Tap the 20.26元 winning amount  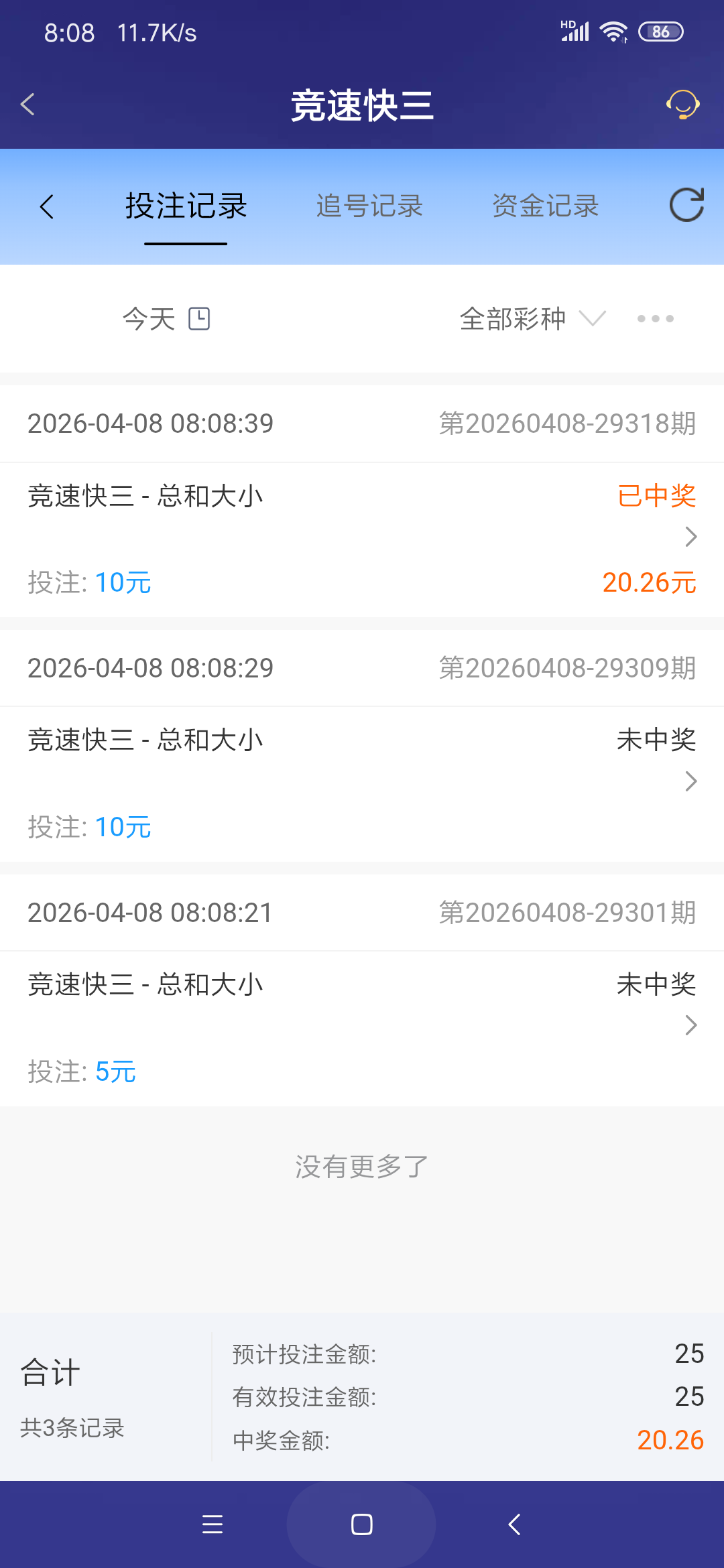click(648, 582)
